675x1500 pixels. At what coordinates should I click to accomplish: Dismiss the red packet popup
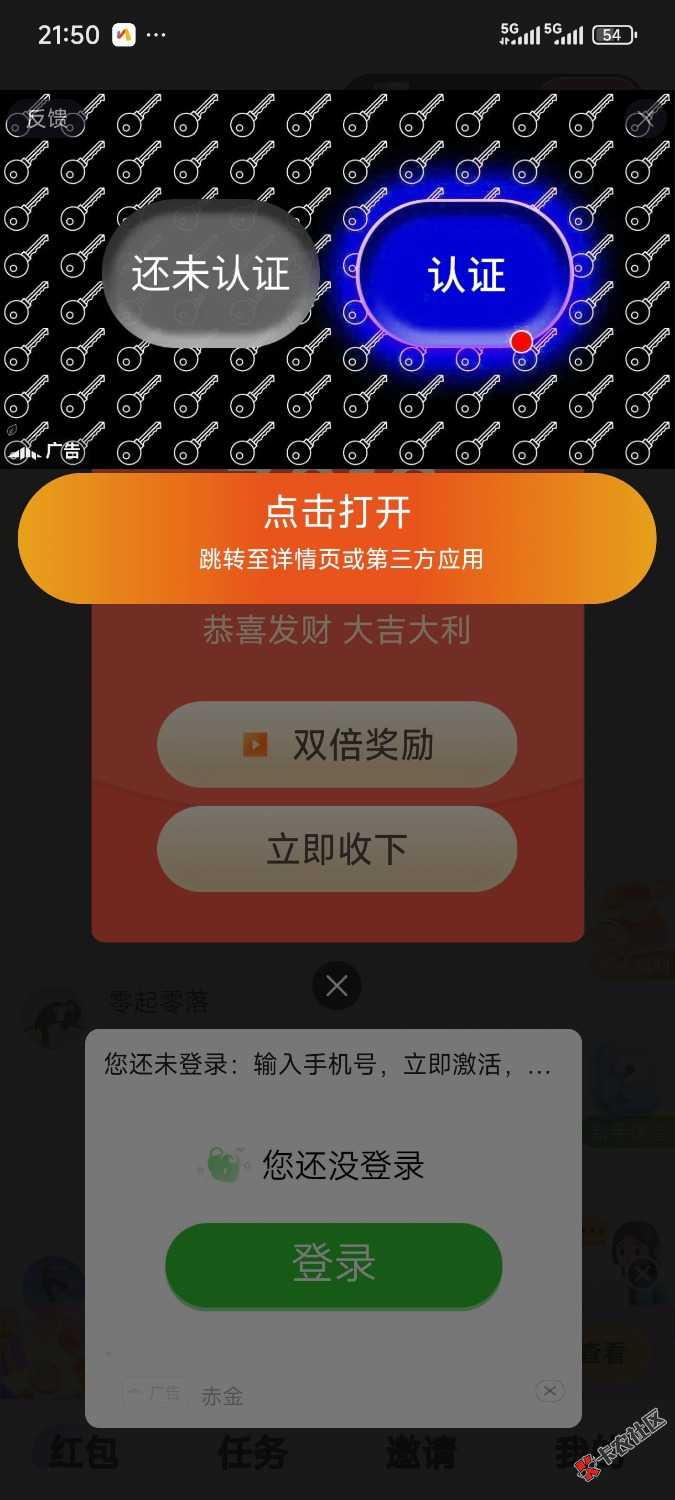coord(337,986)
